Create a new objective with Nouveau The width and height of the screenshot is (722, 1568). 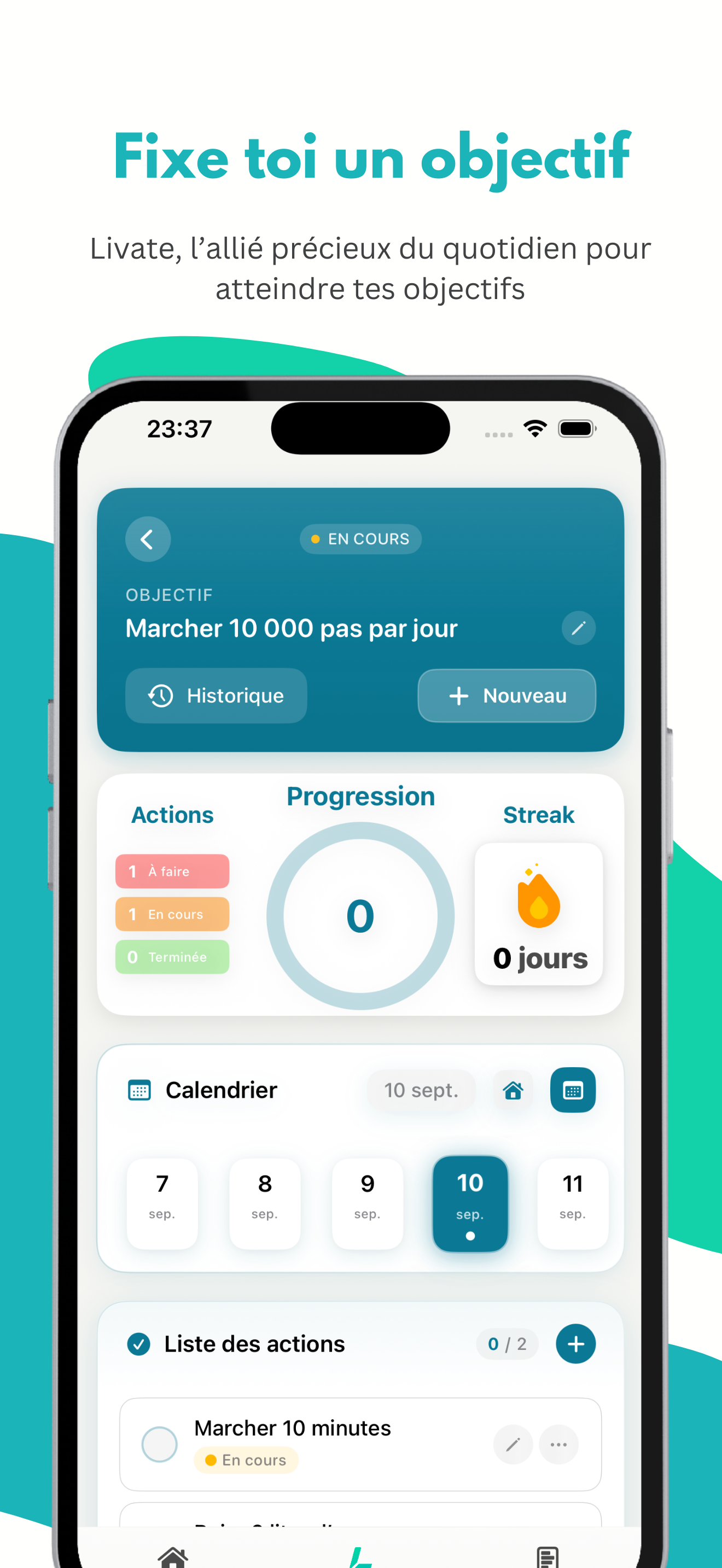pos(506,696)
